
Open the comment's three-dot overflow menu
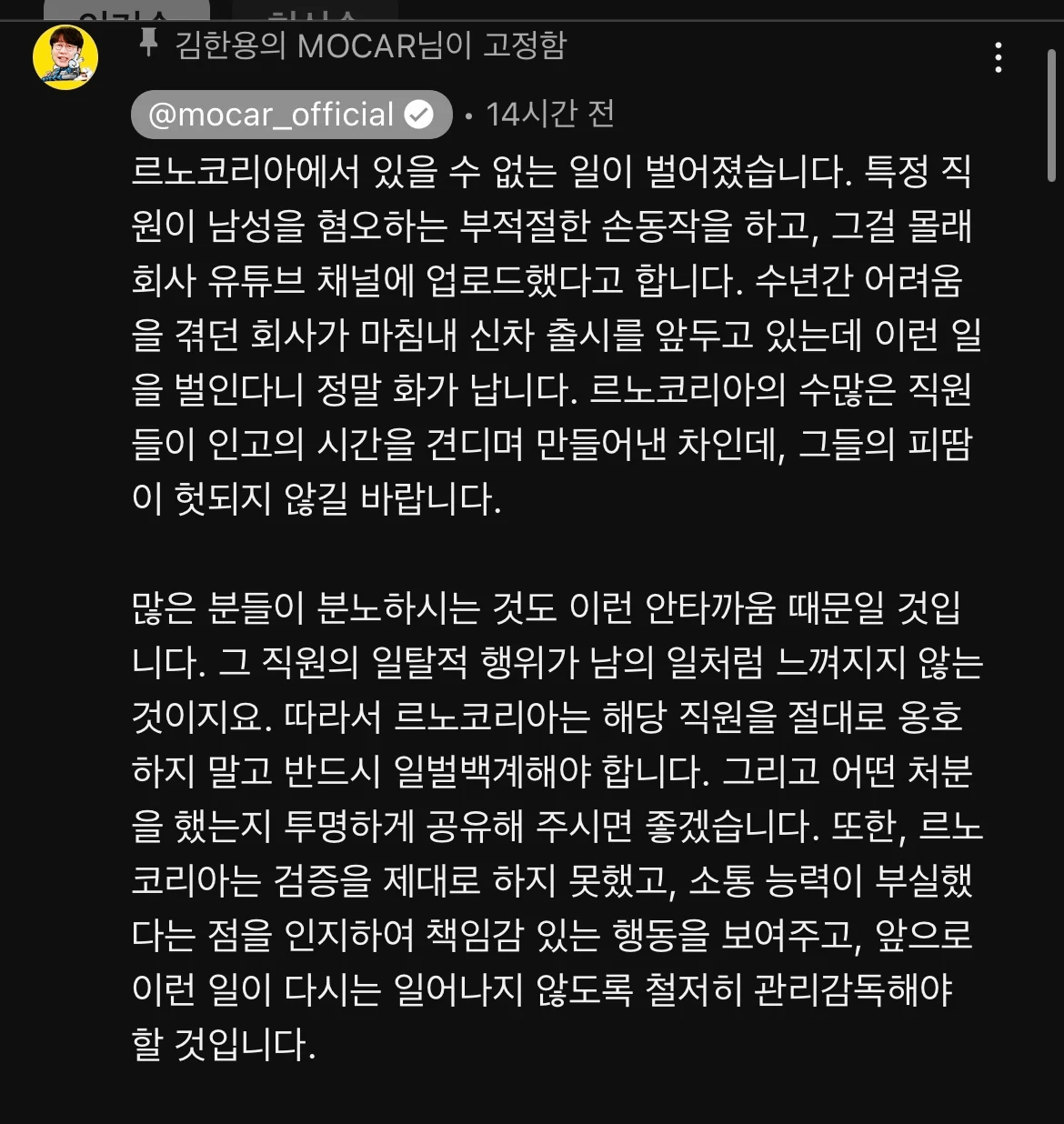point(998,57)
